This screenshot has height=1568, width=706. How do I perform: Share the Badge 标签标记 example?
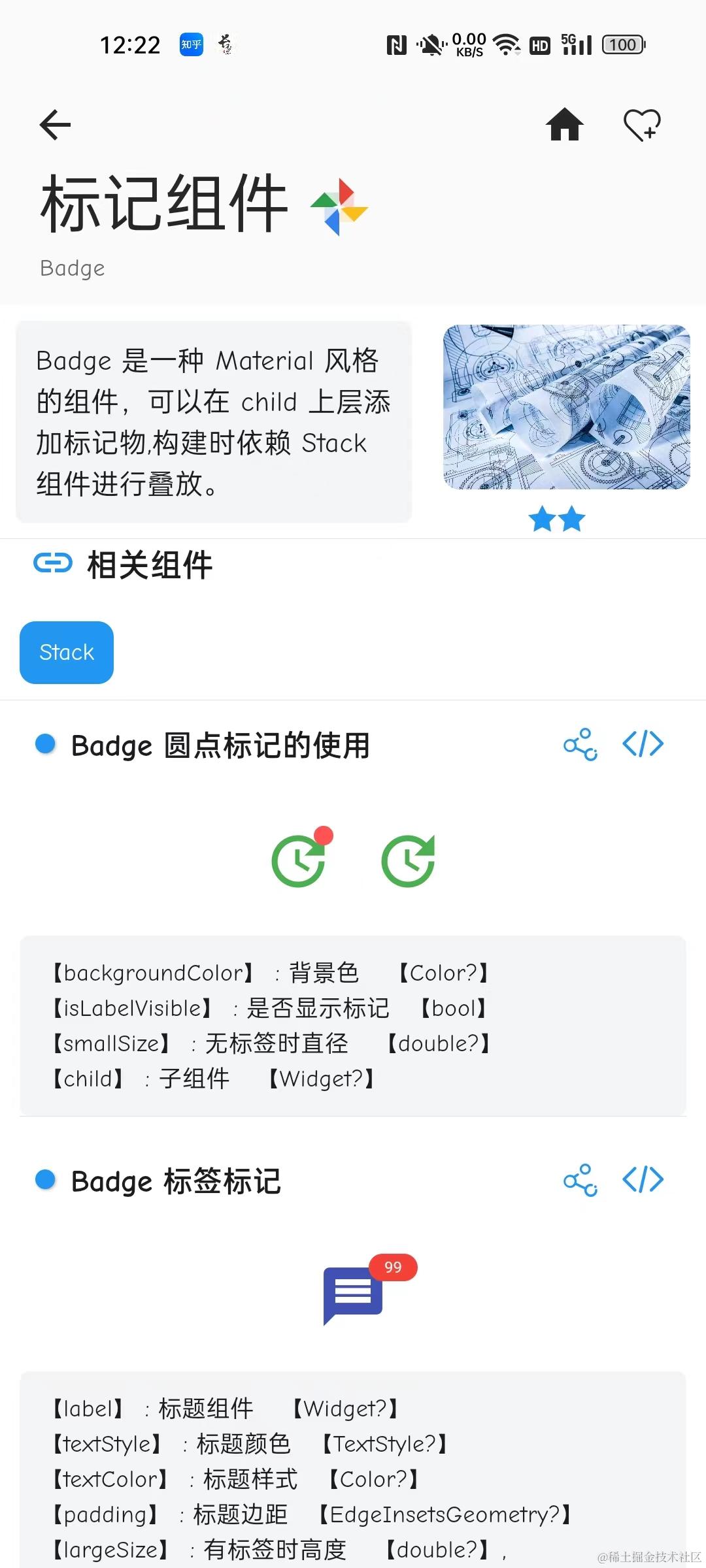[579, 1180]
